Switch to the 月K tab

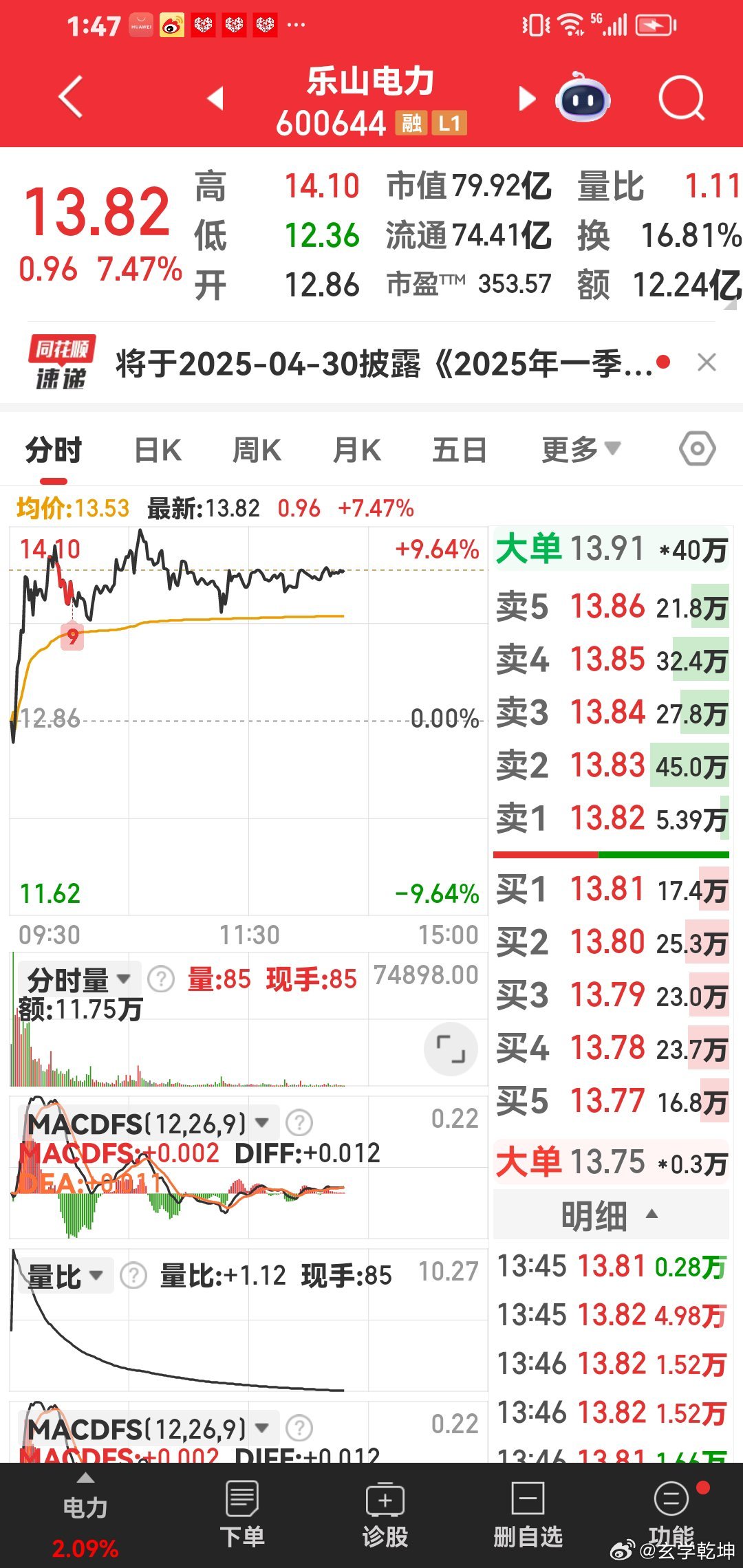click(x=356, y=450)
